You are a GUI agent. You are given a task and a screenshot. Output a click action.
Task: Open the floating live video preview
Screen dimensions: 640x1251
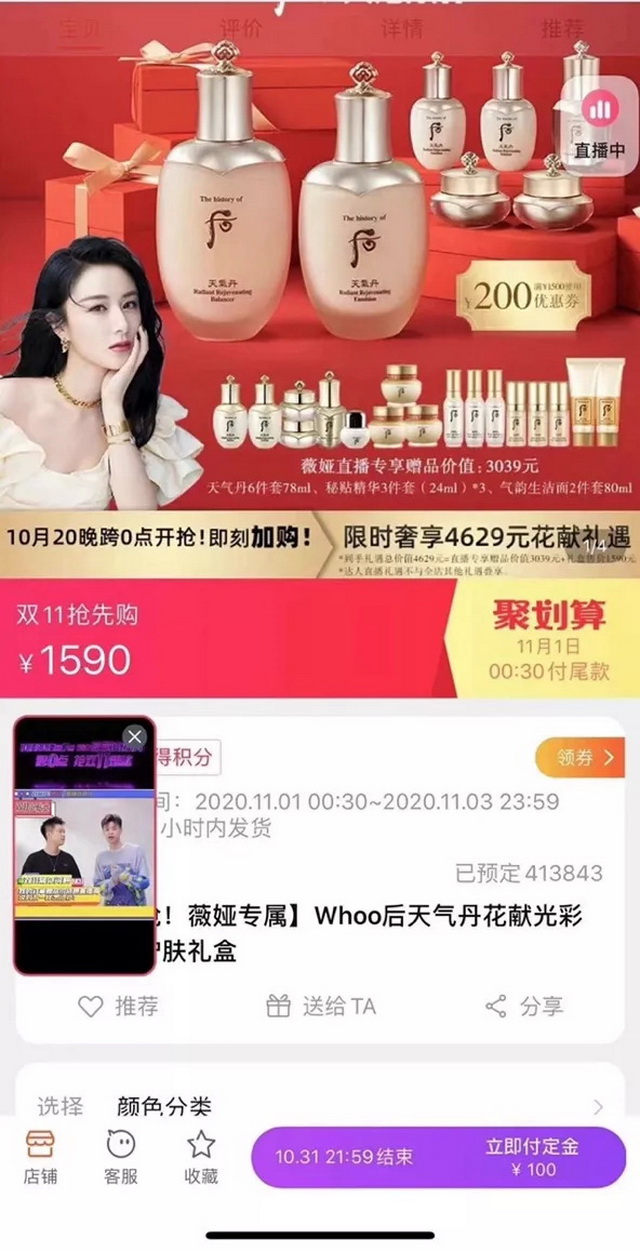[84, 860]
